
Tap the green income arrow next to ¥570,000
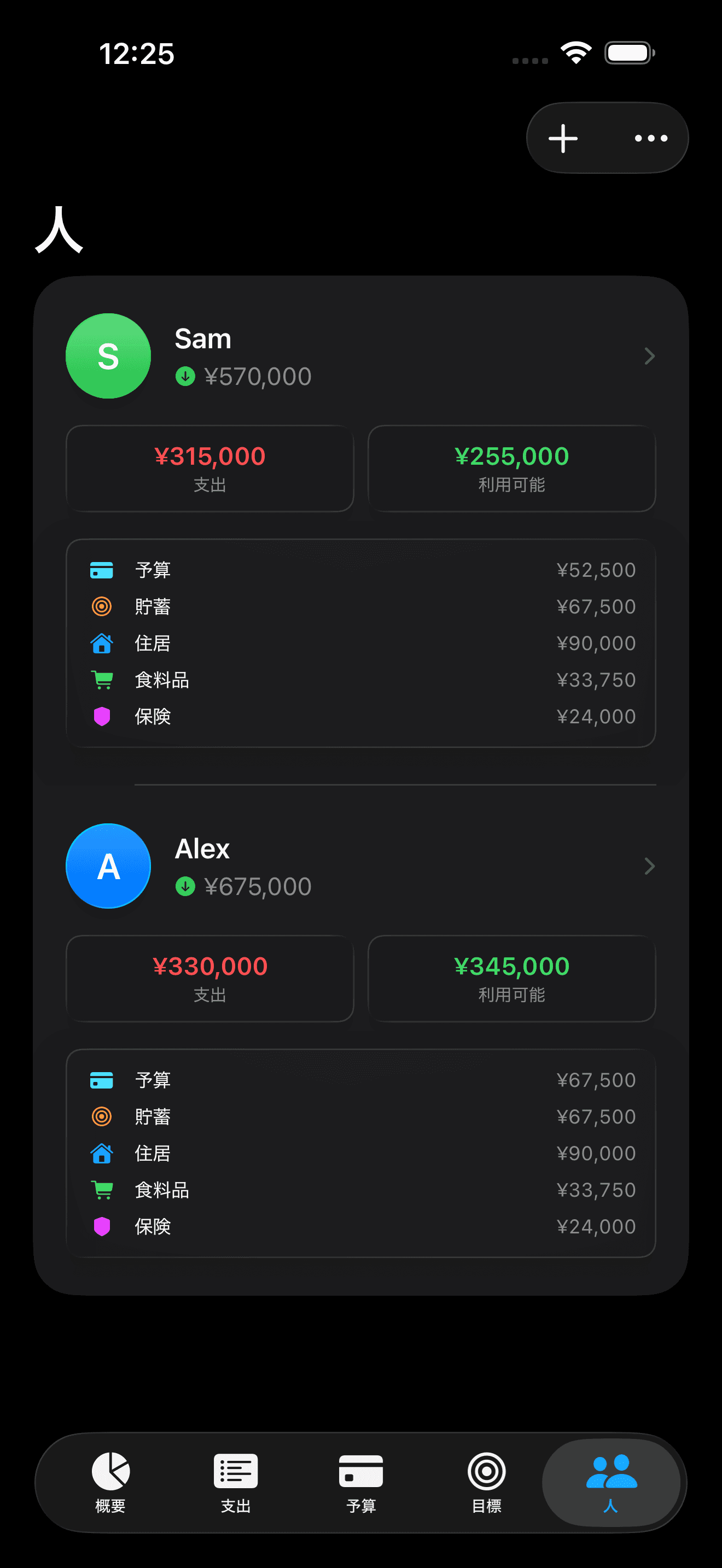(185, 376)
